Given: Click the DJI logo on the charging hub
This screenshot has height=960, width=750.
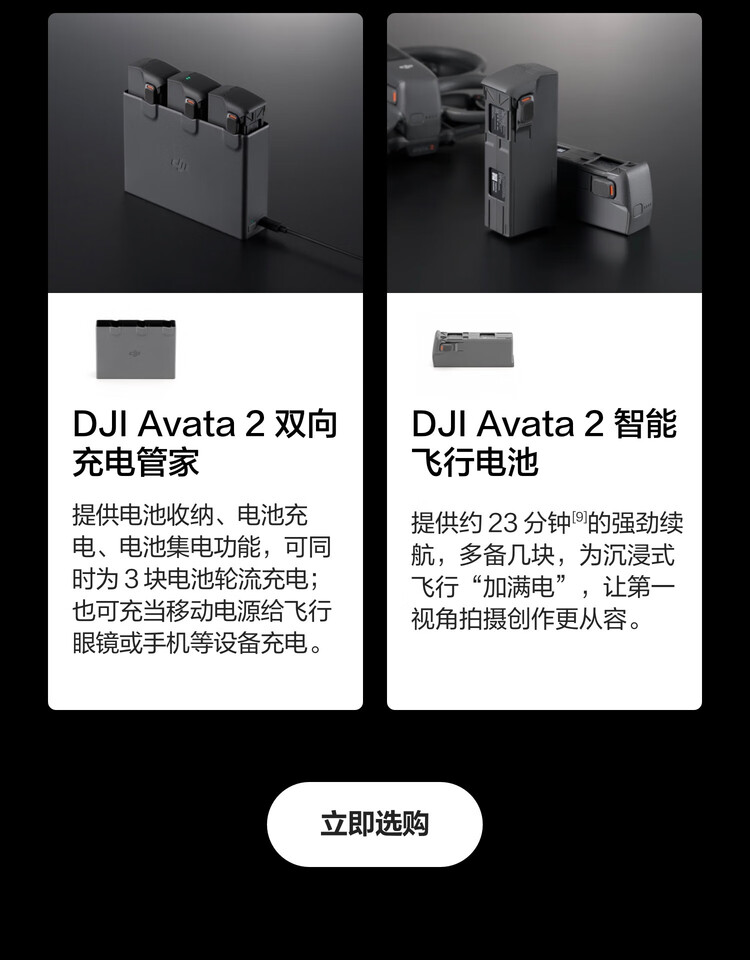Looking at the screenshot, I should click(x=177, y=165).
